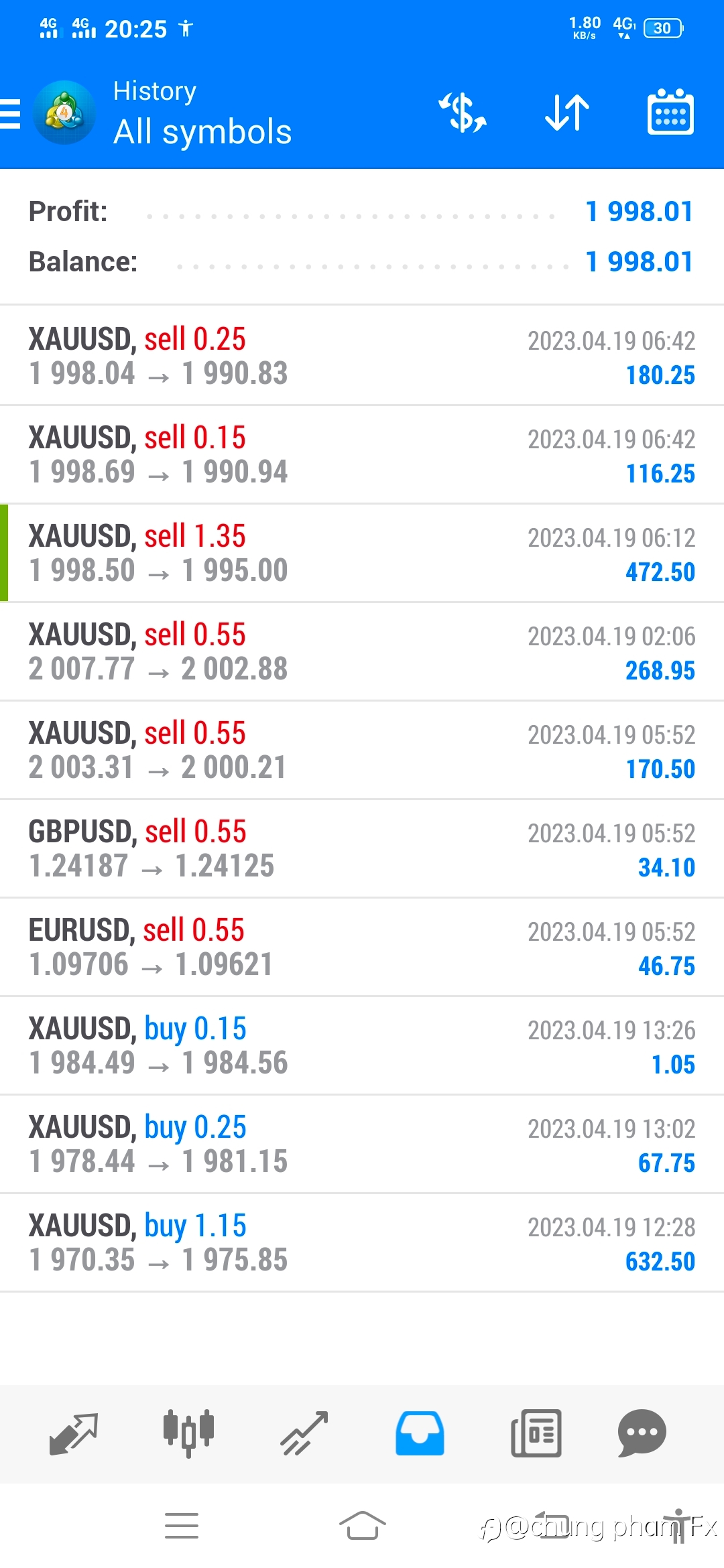
Task: Open the XAUUSD buy 1.15 trade
Action: tap(362, 1242)
